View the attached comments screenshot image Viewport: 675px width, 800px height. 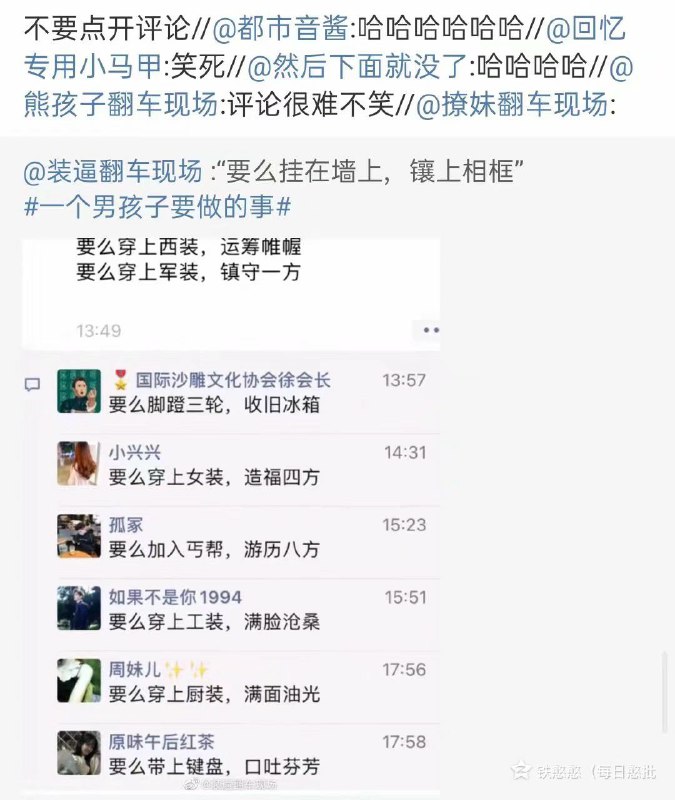coord(232,500)
